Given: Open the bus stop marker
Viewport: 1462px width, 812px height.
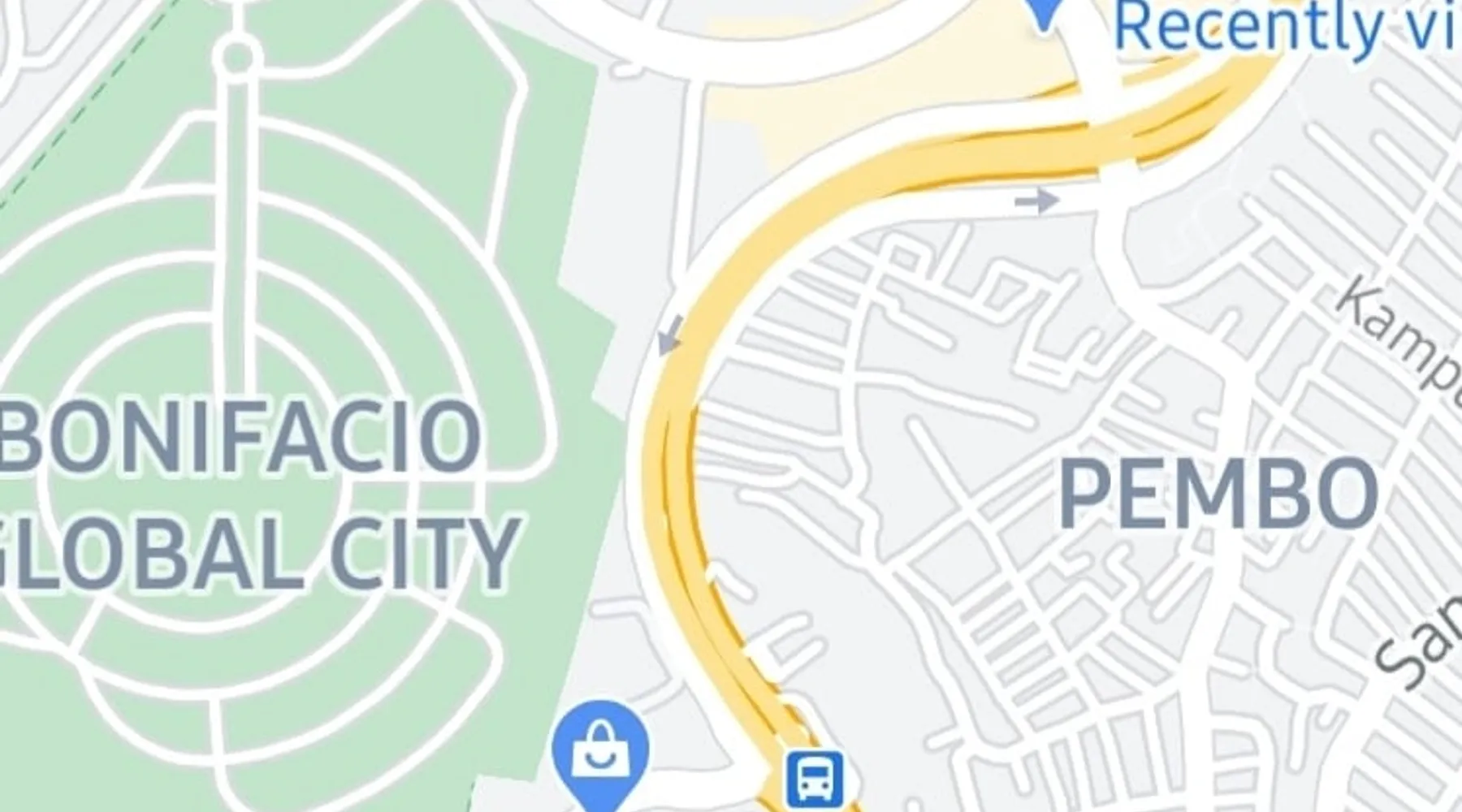Looking at the screenshot, I should click(814, 778).
